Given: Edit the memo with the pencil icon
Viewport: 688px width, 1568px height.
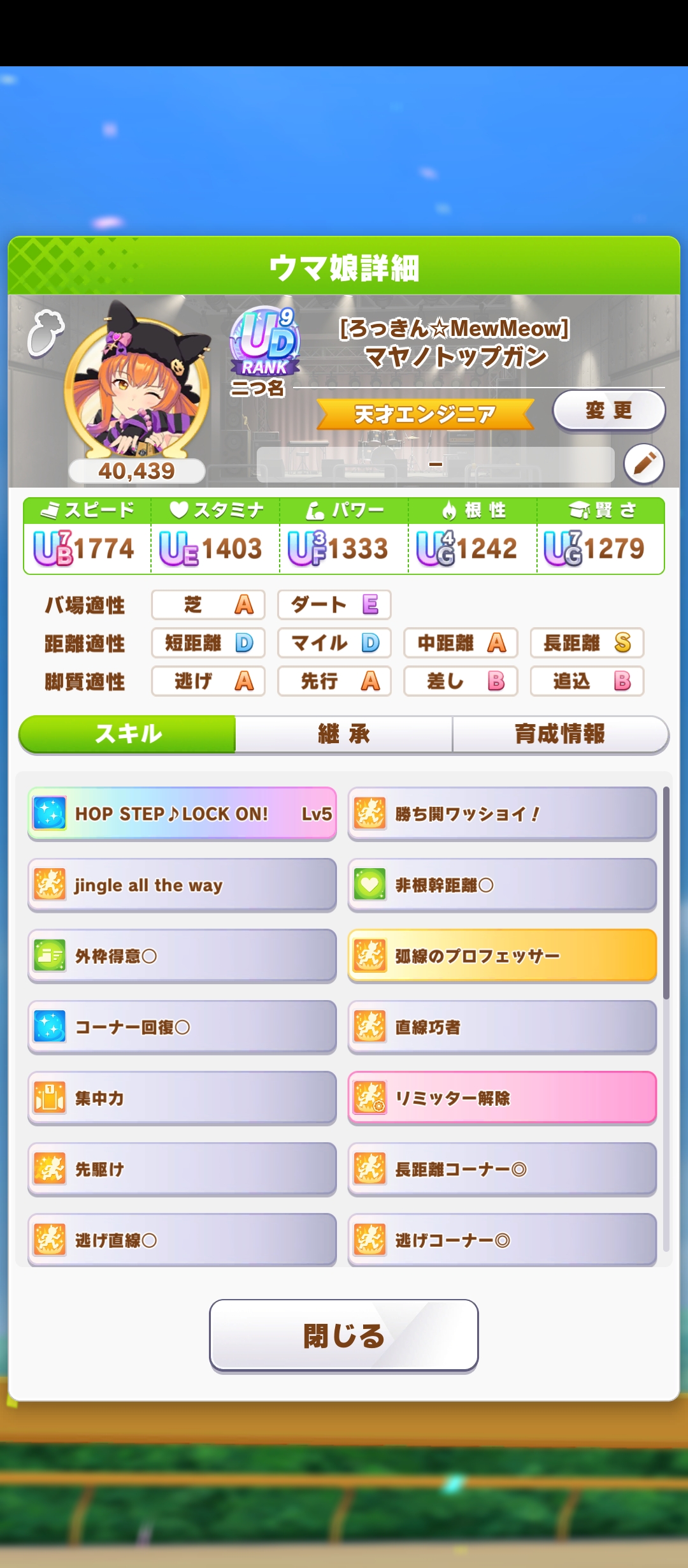Looking at the screenshot, I should pos(643,463).
